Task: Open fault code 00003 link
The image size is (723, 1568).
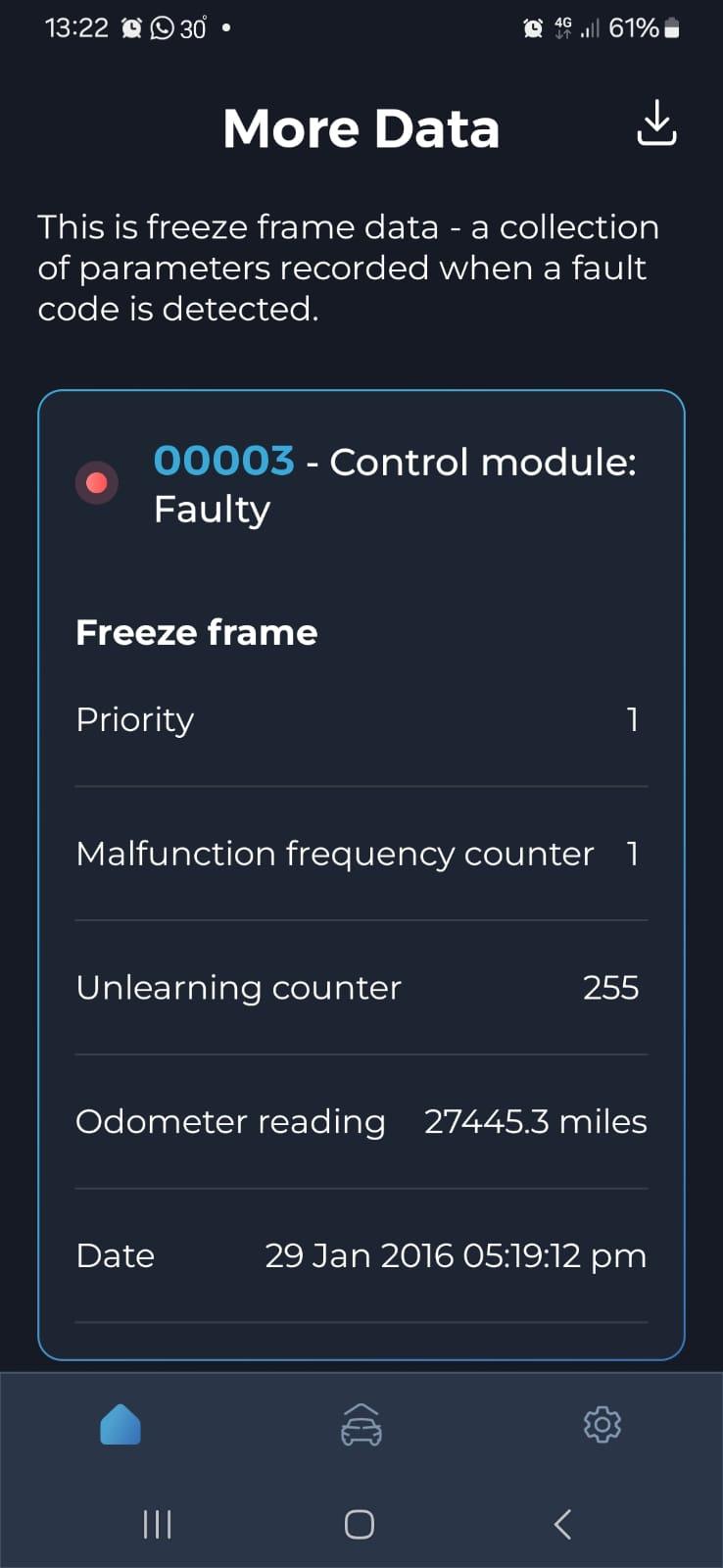Action: click(x=223, y=461)
